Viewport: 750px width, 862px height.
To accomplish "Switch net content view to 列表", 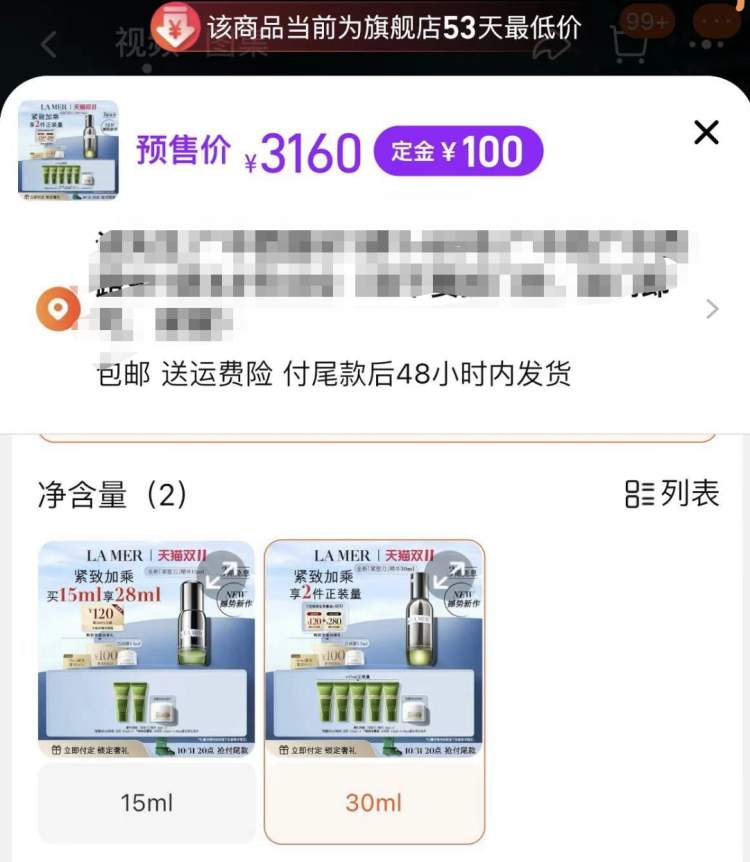I will point(672,493).
